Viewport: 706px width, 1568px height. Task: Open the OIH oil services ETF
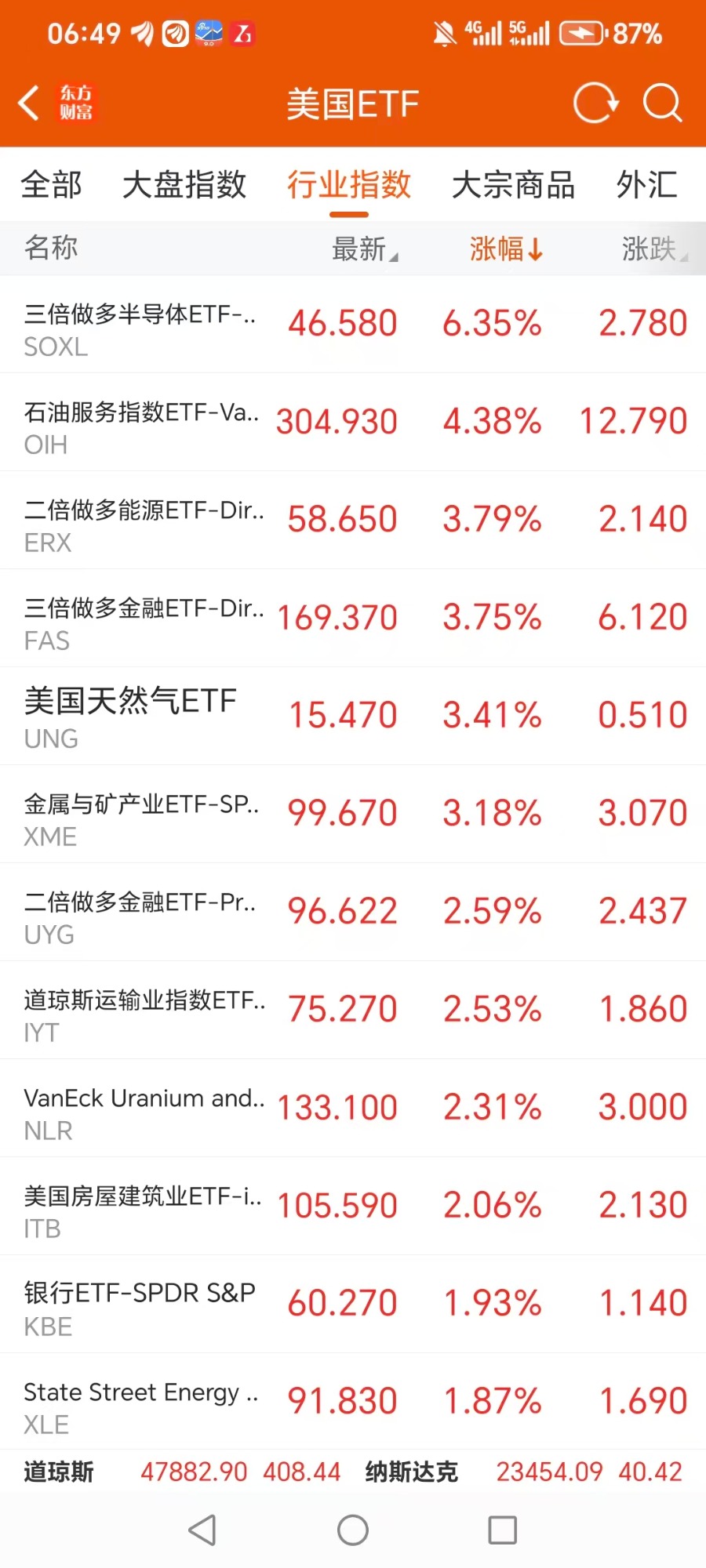[x=353, y=423]
